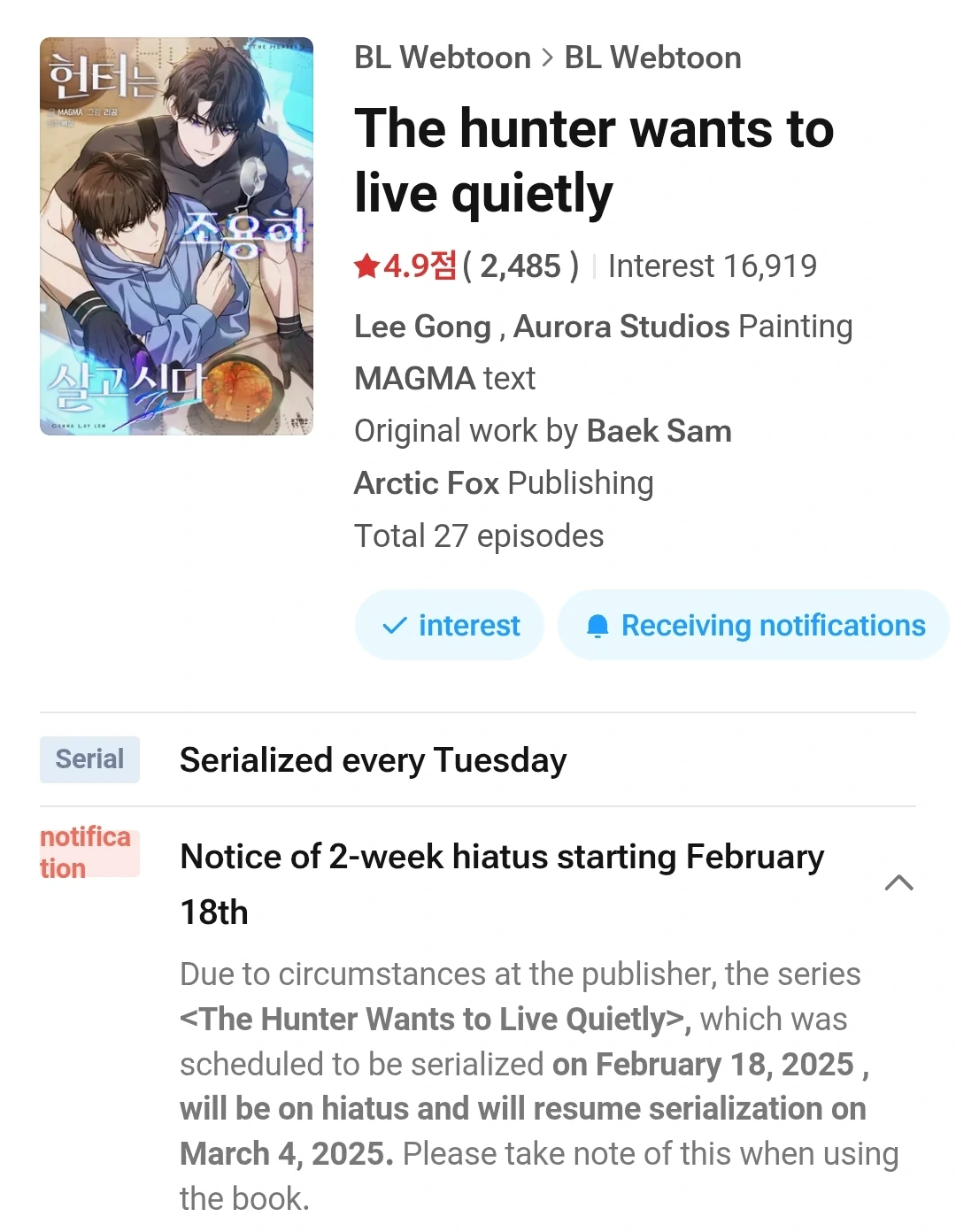The height and width of the screenshot is (1232, 956).
Task: Open the first BL Webtoon breadcrumb
Action: (442, 58)
